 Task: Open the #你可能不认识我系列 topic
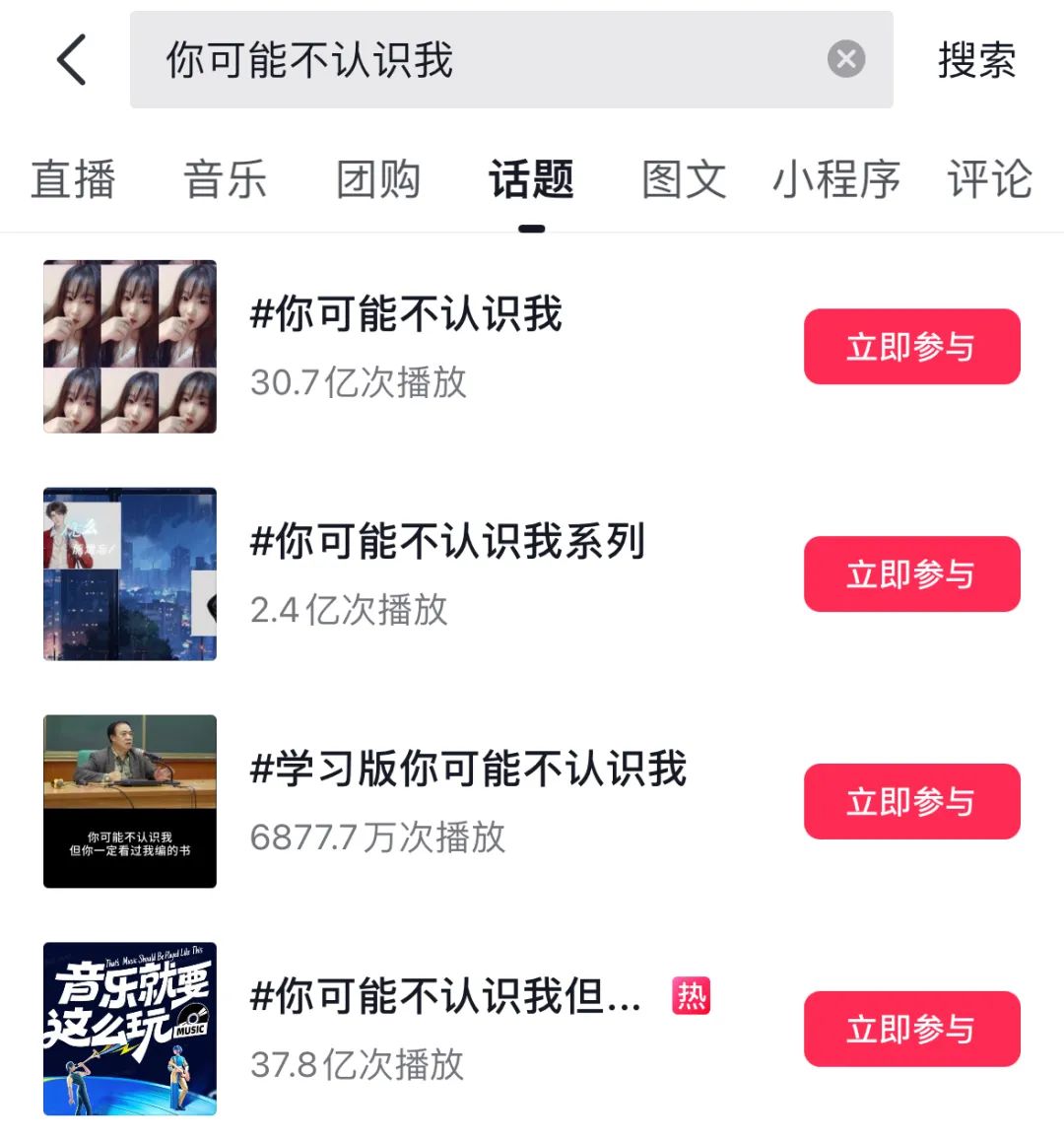tap(446, 543)
